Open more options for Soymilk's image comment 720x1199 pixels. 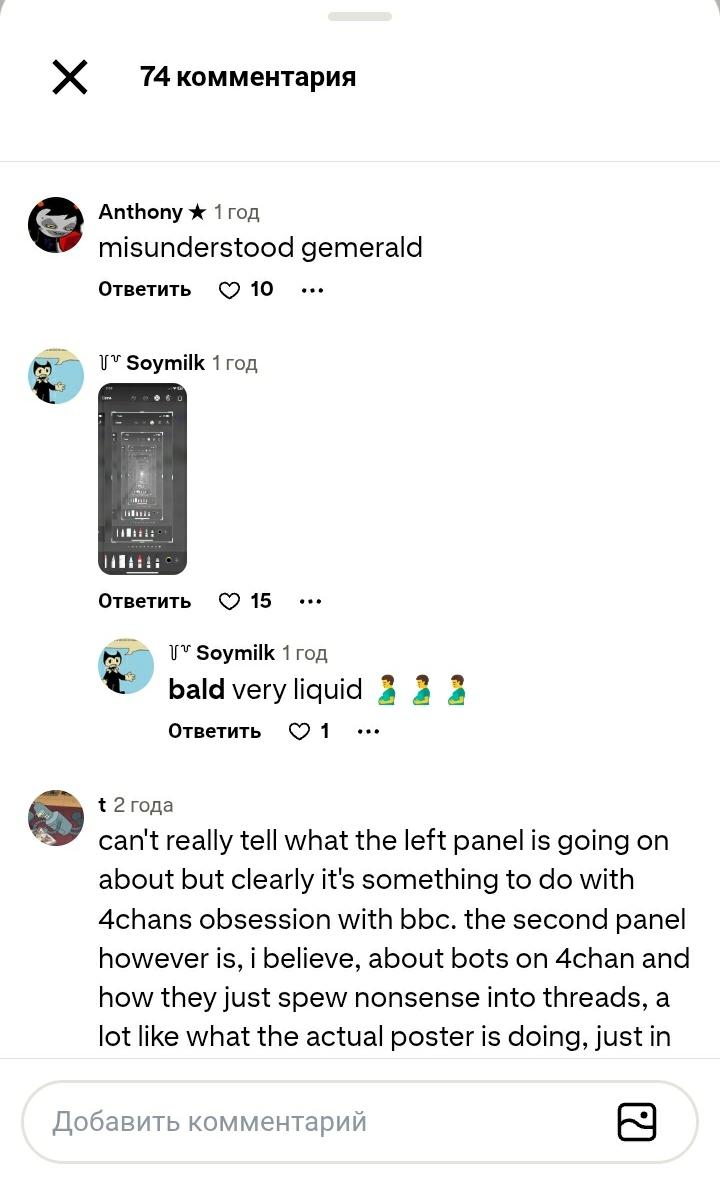(311, 601)
